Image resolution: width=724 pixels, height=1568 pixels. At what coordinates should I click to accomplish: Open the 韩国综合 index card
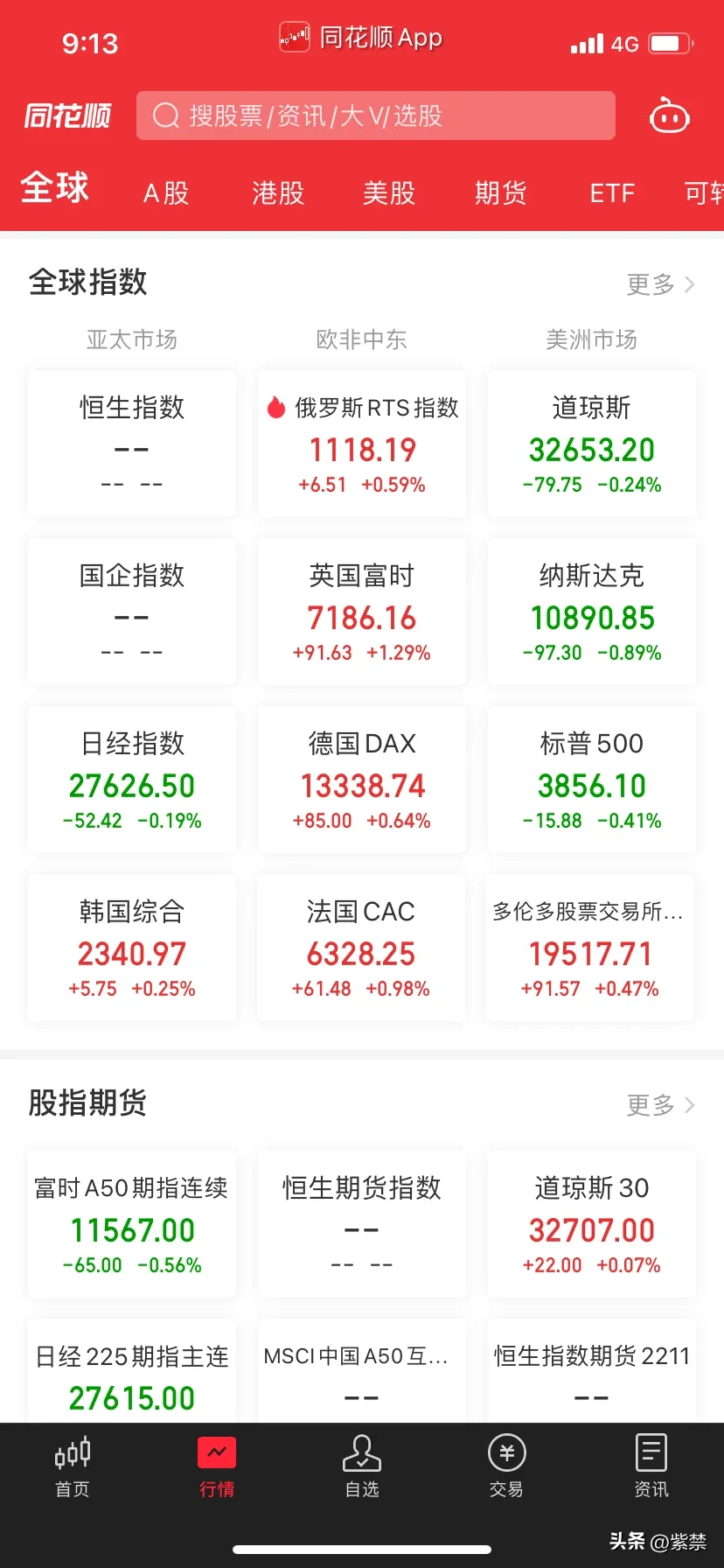tap(132, 948)
